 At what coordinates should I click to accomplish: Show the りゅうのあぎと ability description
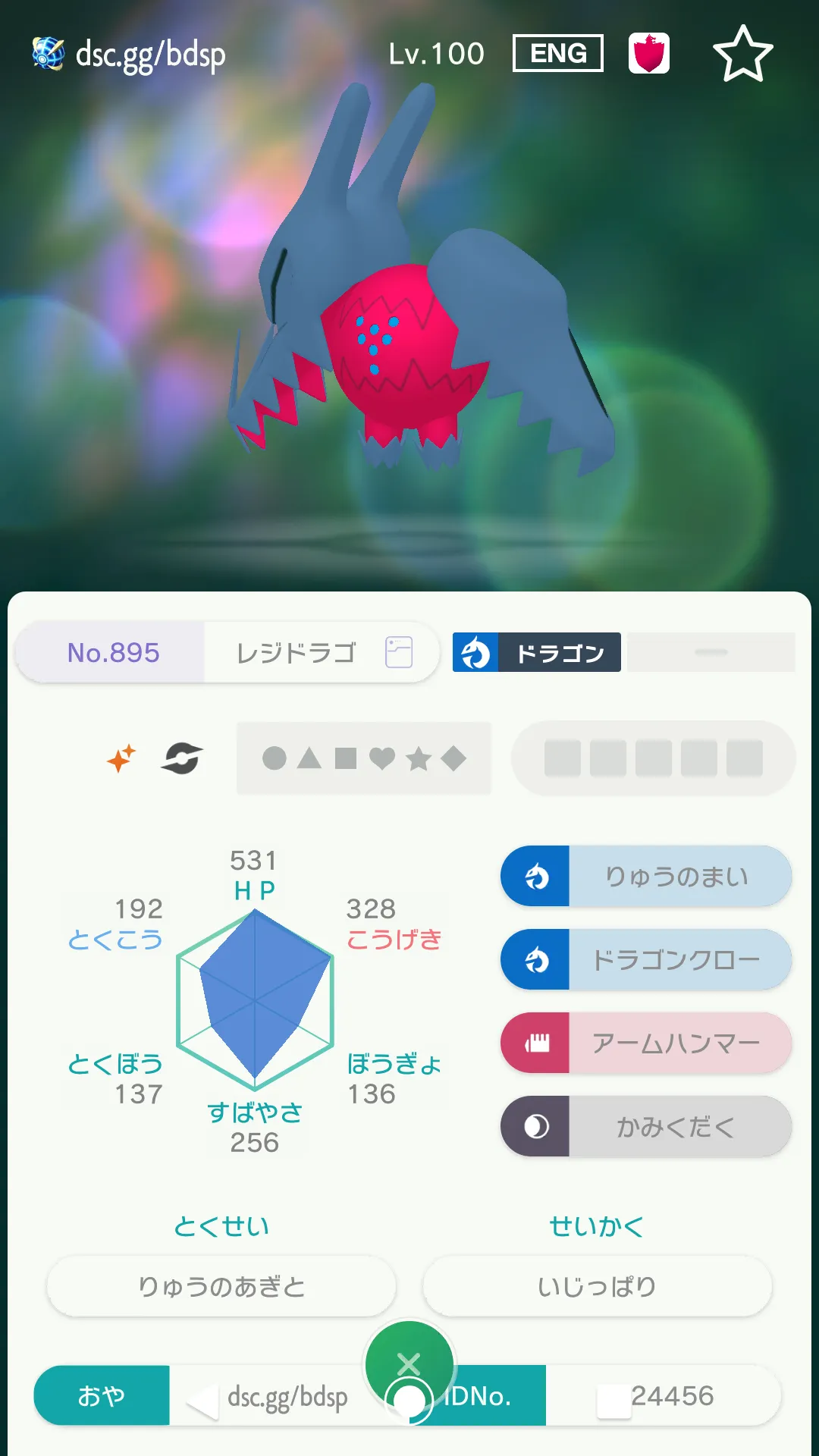point(221,1286)
